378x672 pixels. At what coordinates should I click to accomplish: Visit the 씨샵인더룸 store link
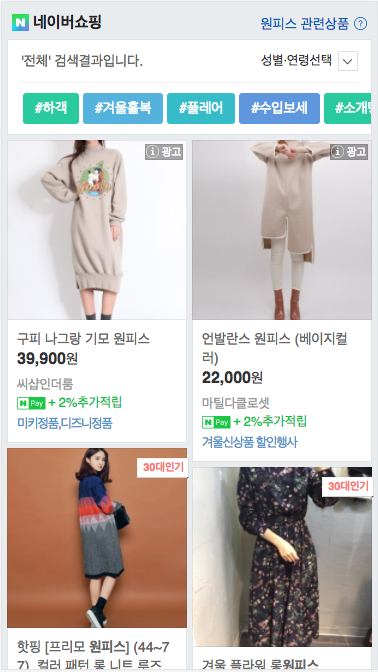point(45,383)
